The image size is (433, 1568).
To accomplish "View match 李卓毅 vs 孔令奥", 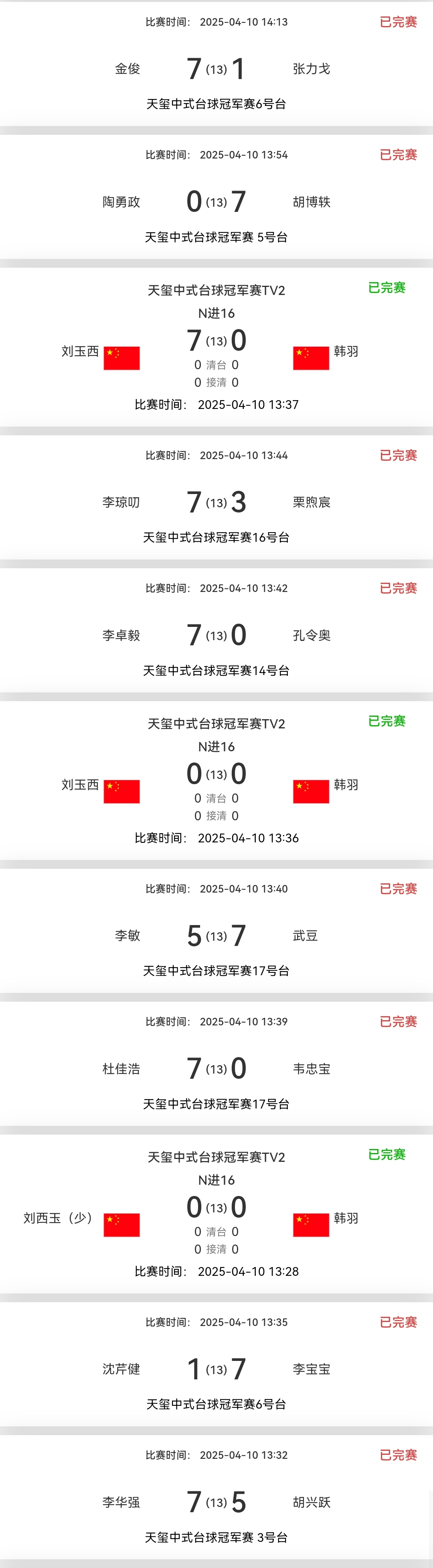I will pos(216,635).
